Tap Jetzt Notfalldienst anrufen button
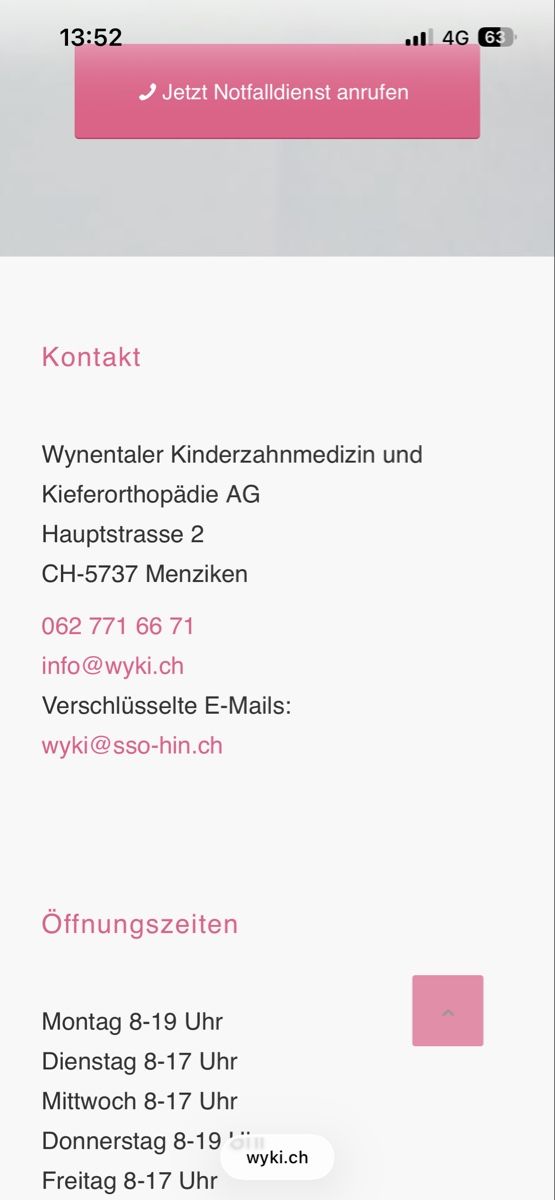 click(x=277, y=92)
